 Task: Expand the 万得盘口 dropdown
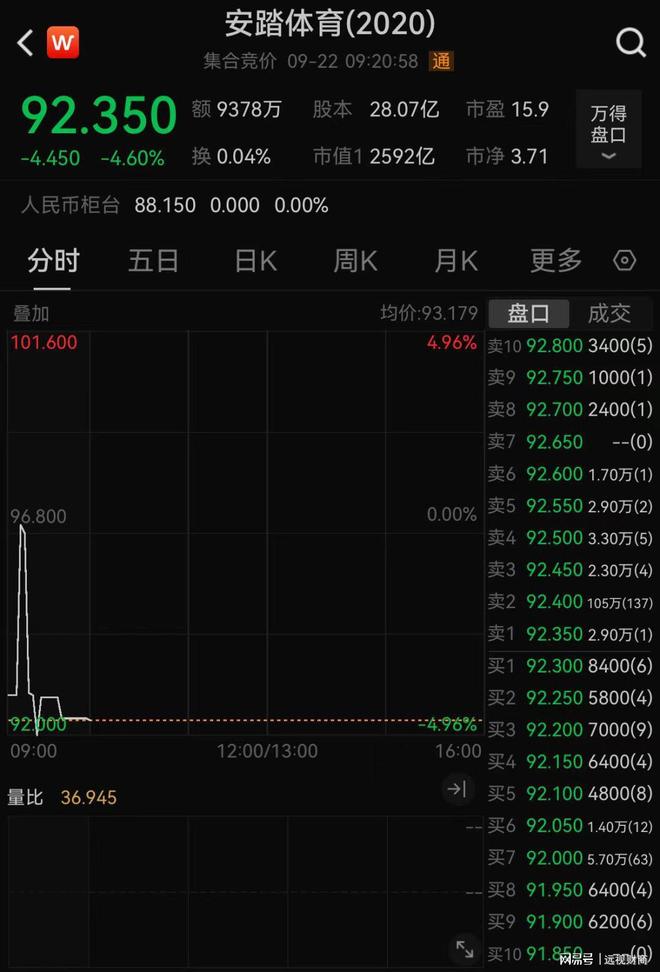click(608, 130)
